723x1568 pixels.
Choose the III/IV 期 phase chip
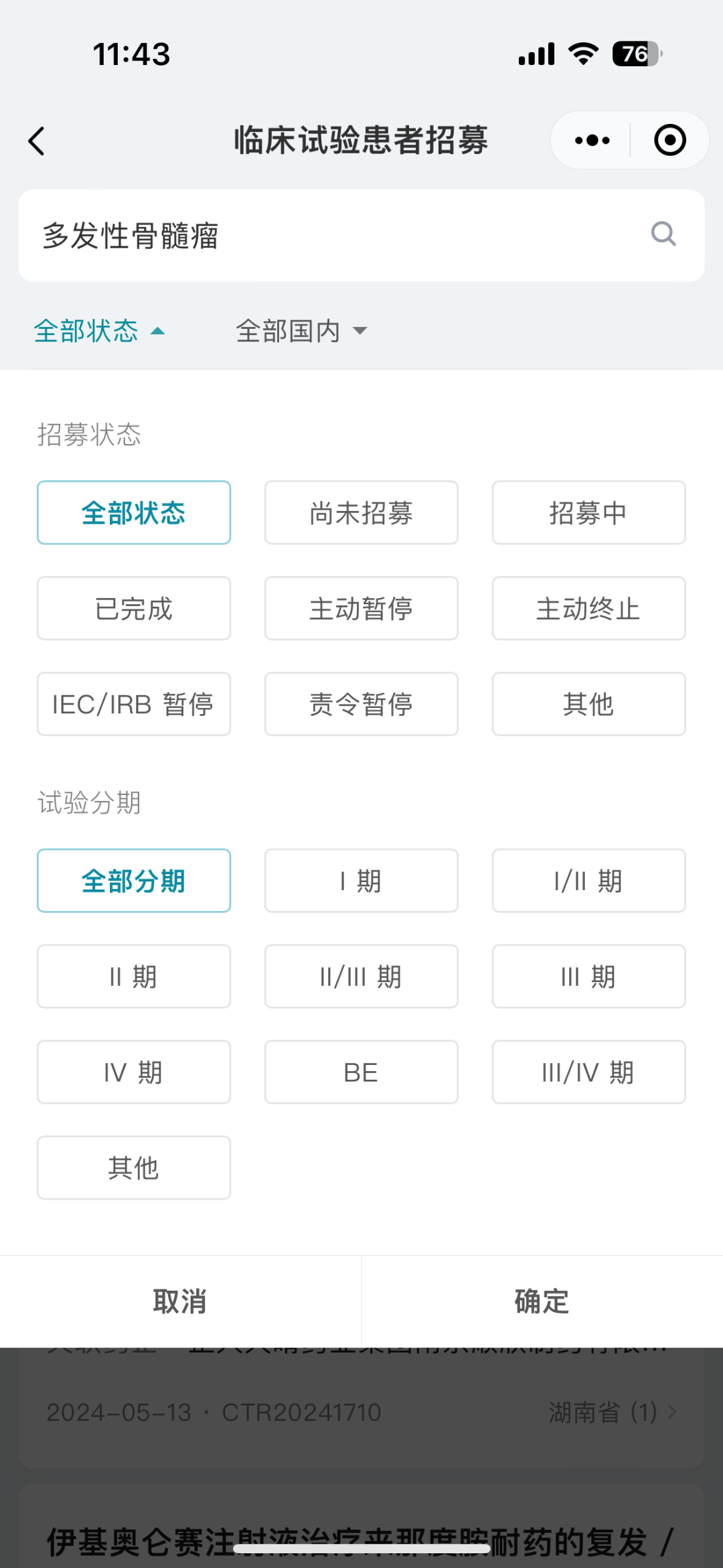pos(588,1072)
